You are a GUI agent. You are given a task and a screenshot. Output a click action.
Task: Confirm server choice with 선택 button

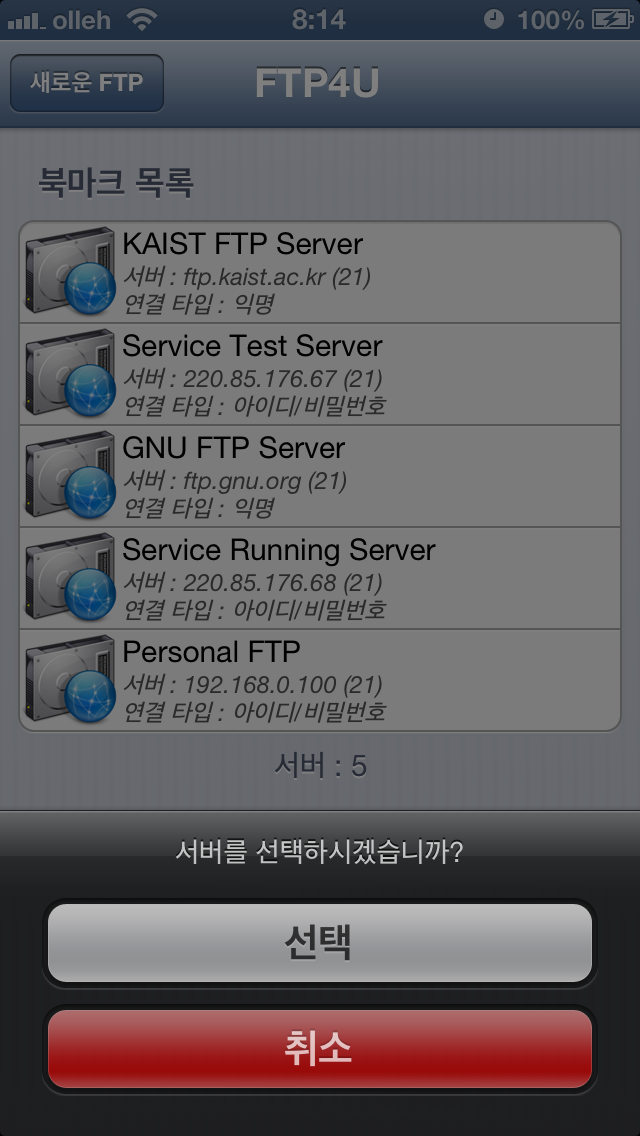point(319,943)
